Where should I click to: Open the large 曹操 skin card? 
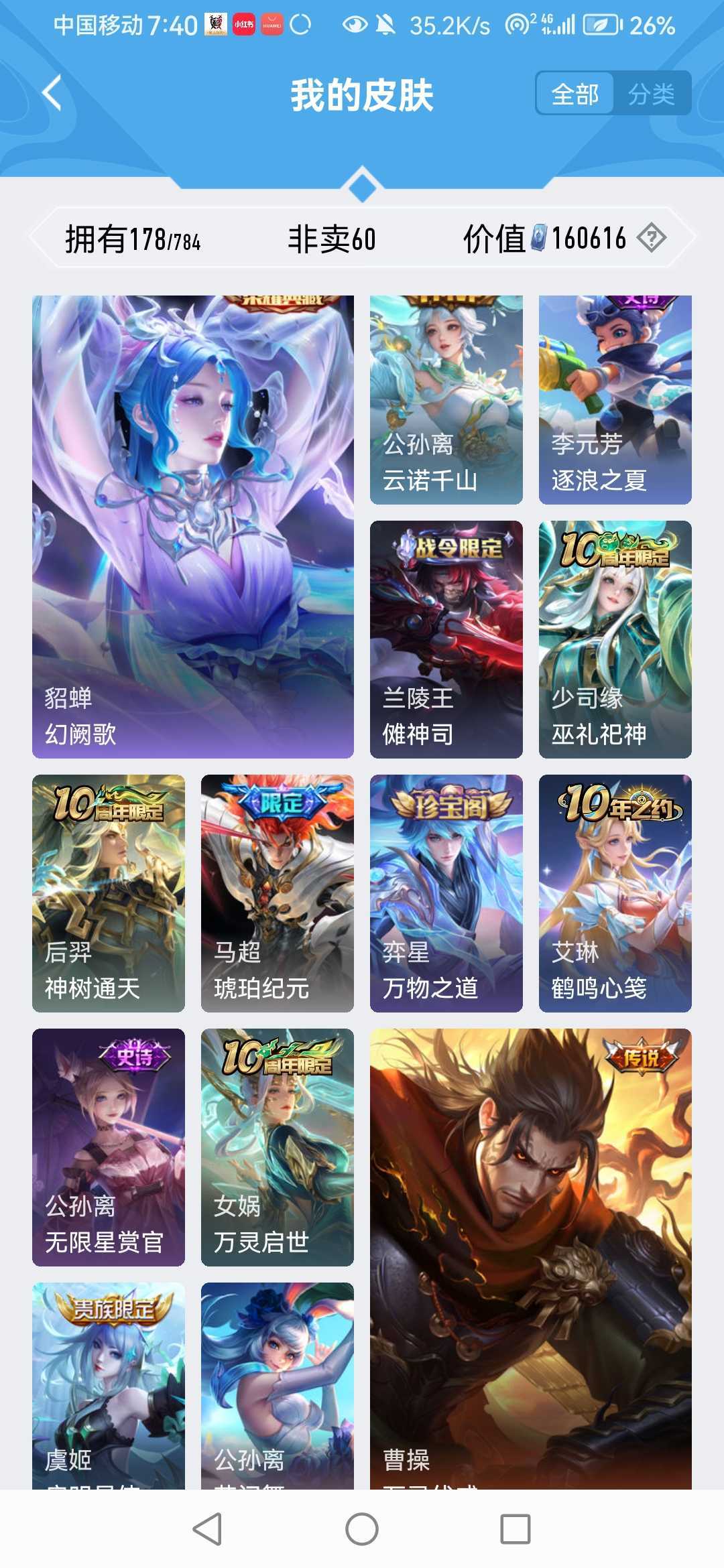point(530,1260)
